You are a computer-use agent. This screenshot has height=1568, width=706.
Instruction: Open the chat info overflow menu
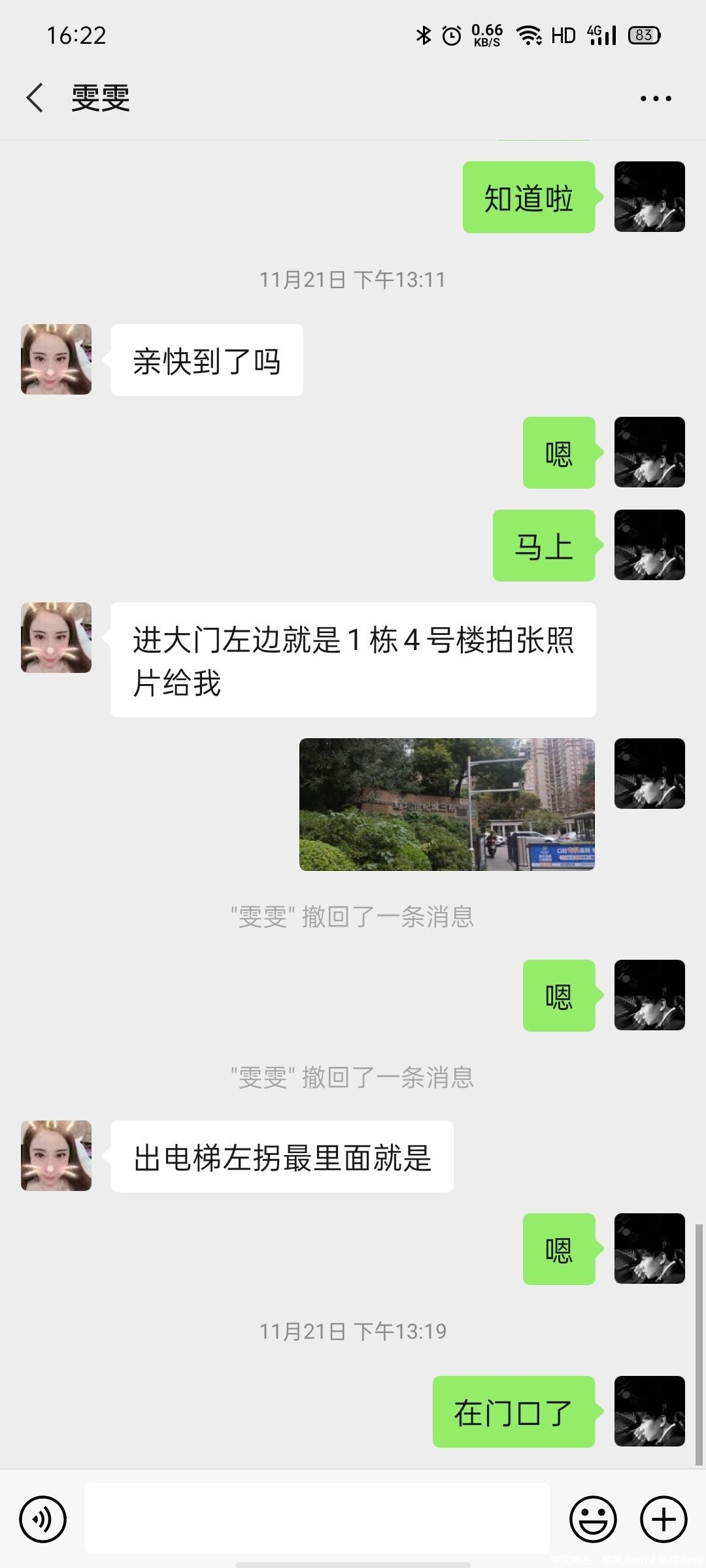click(x=656, y=99)
